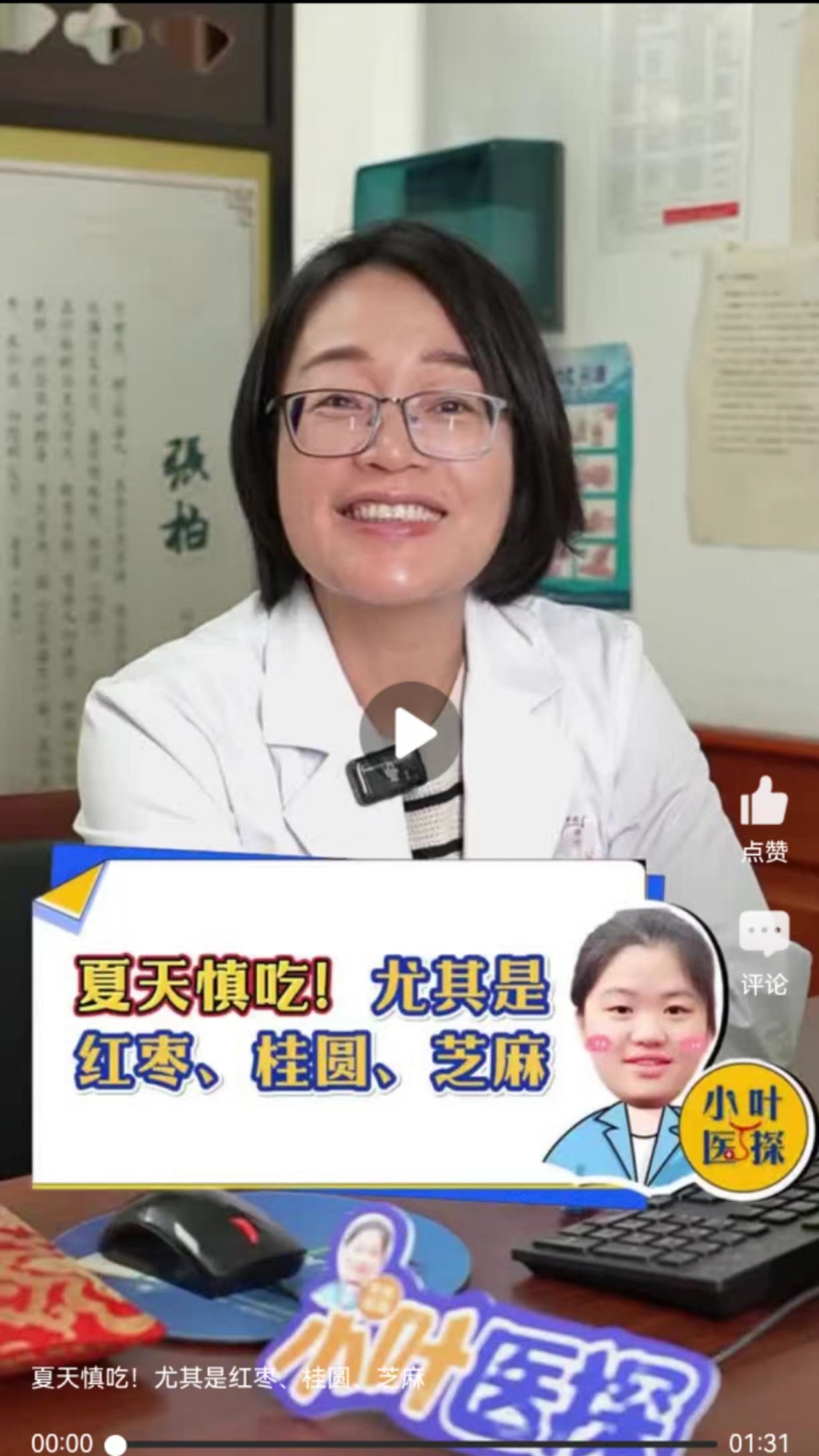This screenshot has height=1456, width=819.
Task: Play the video with the center play button
Action: [x=411, y=734]
